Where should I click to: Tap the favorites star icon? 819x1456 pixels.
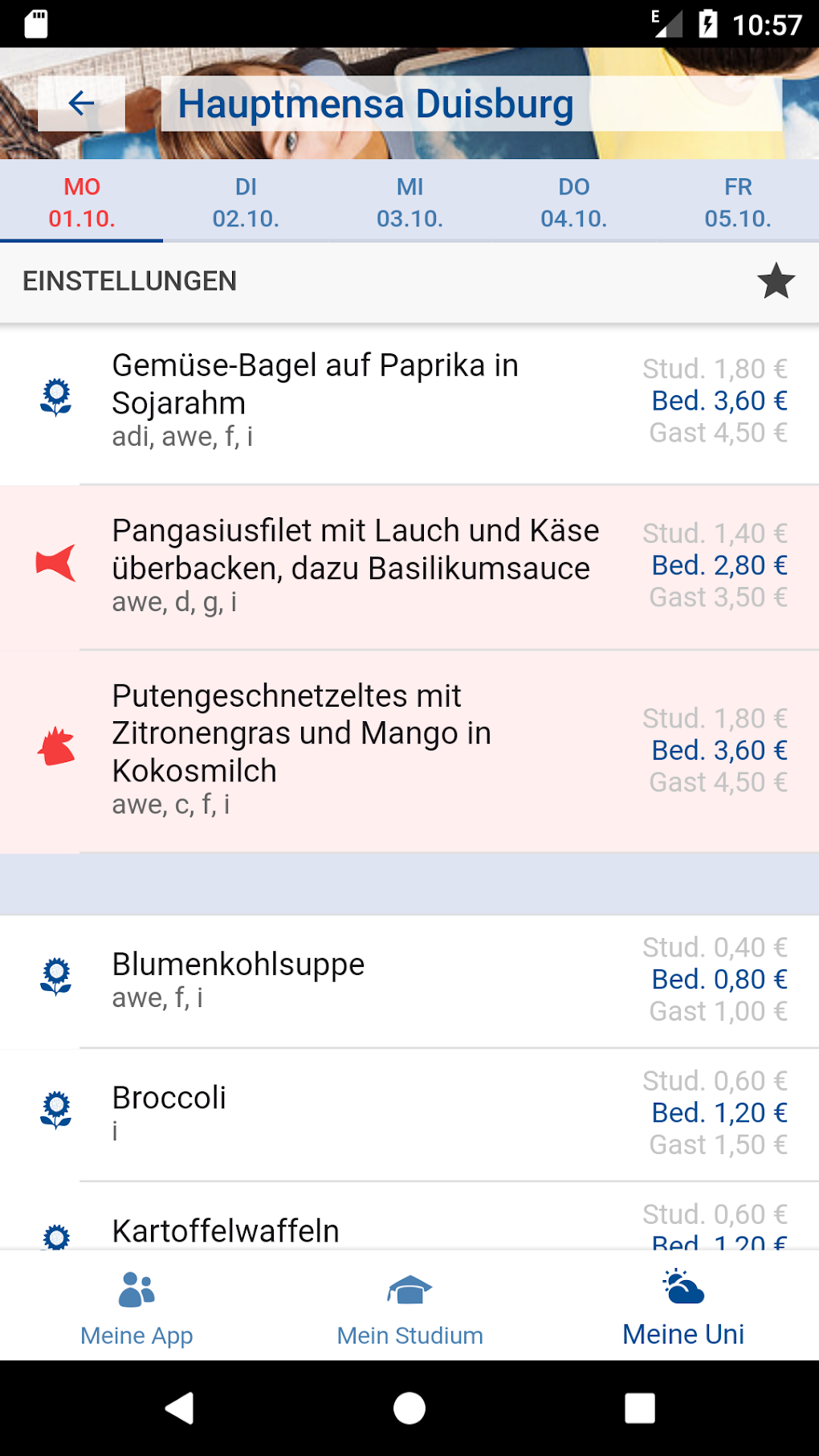point(776,281)
